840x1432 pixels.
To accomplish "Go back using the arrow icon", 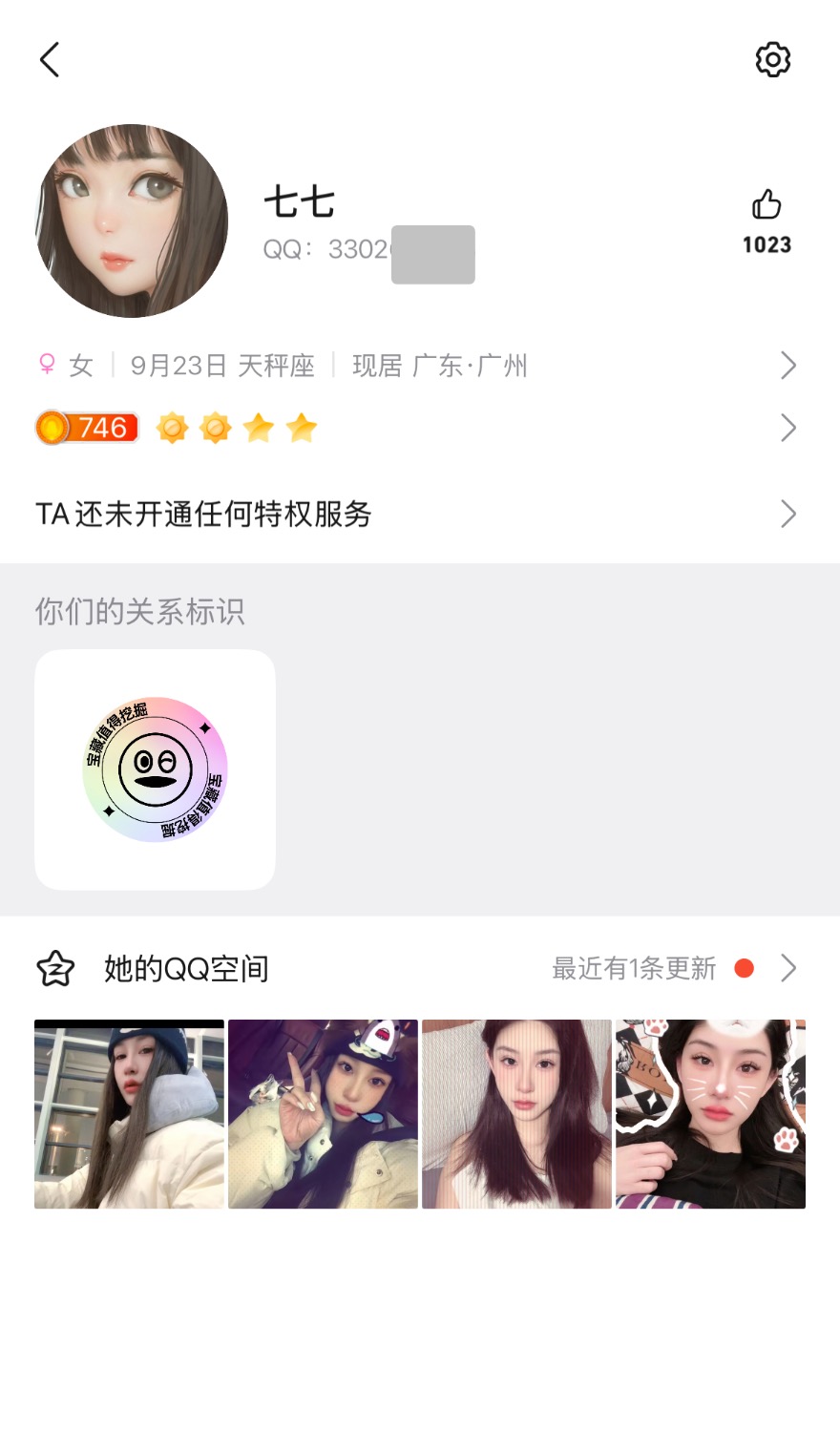I will tap(50, 59).
